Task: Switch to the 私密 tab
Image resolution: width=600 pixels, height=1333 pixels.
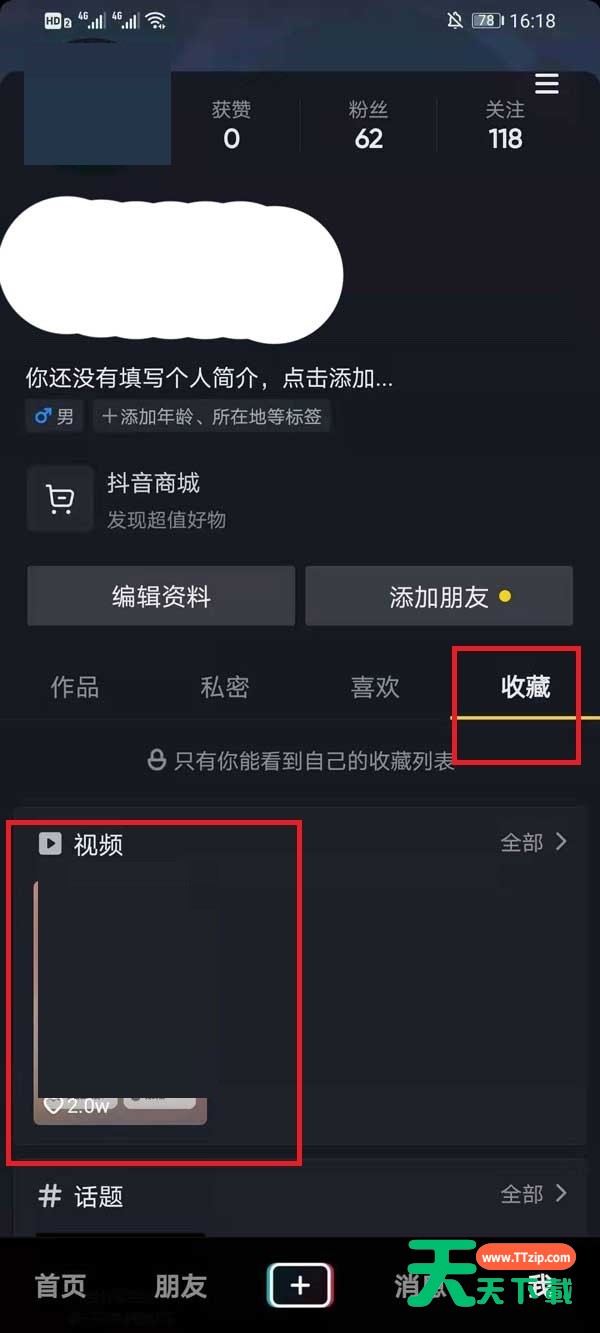Action: coord(224,688)
